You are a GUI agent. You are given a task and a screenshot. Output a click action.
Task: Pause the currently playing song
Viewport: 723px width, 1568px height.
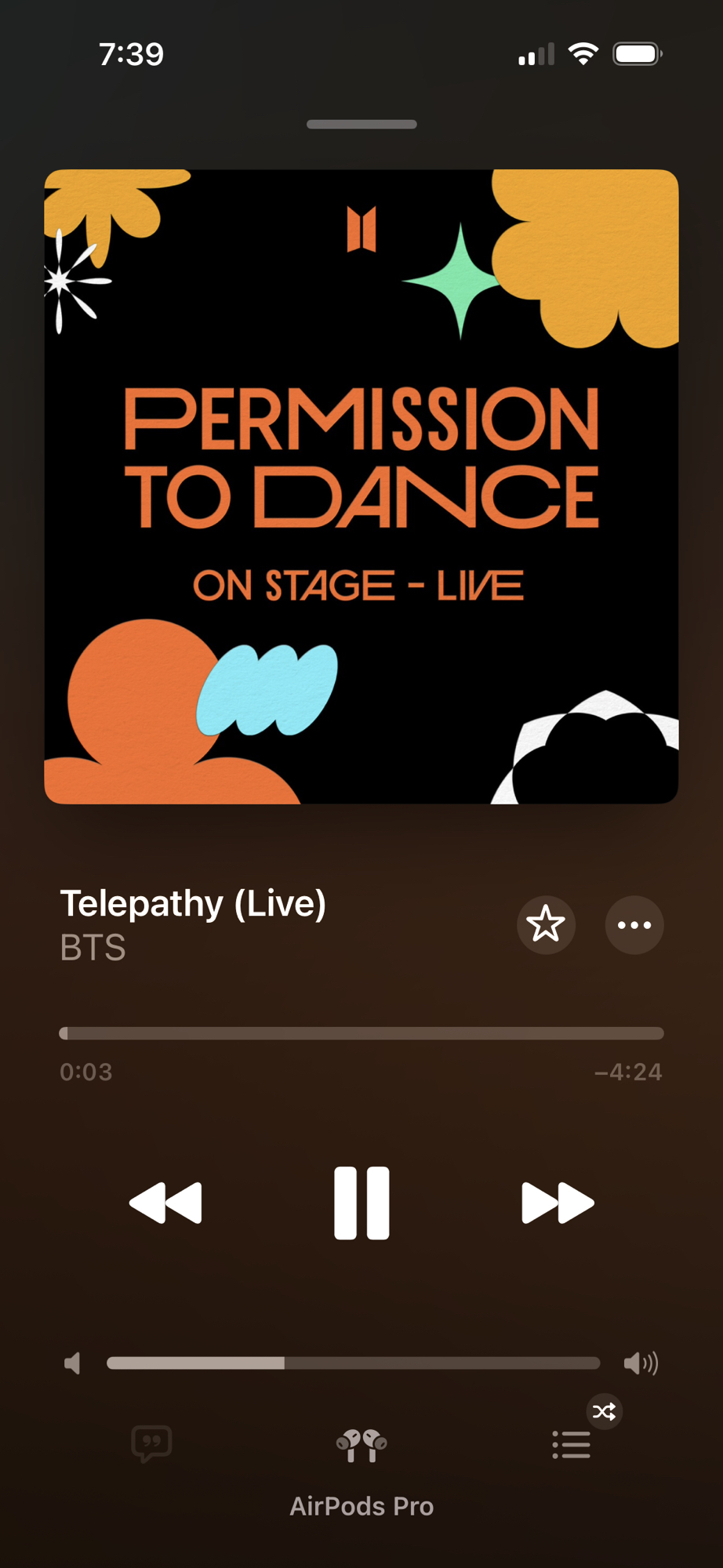[x=361, y=1203]
